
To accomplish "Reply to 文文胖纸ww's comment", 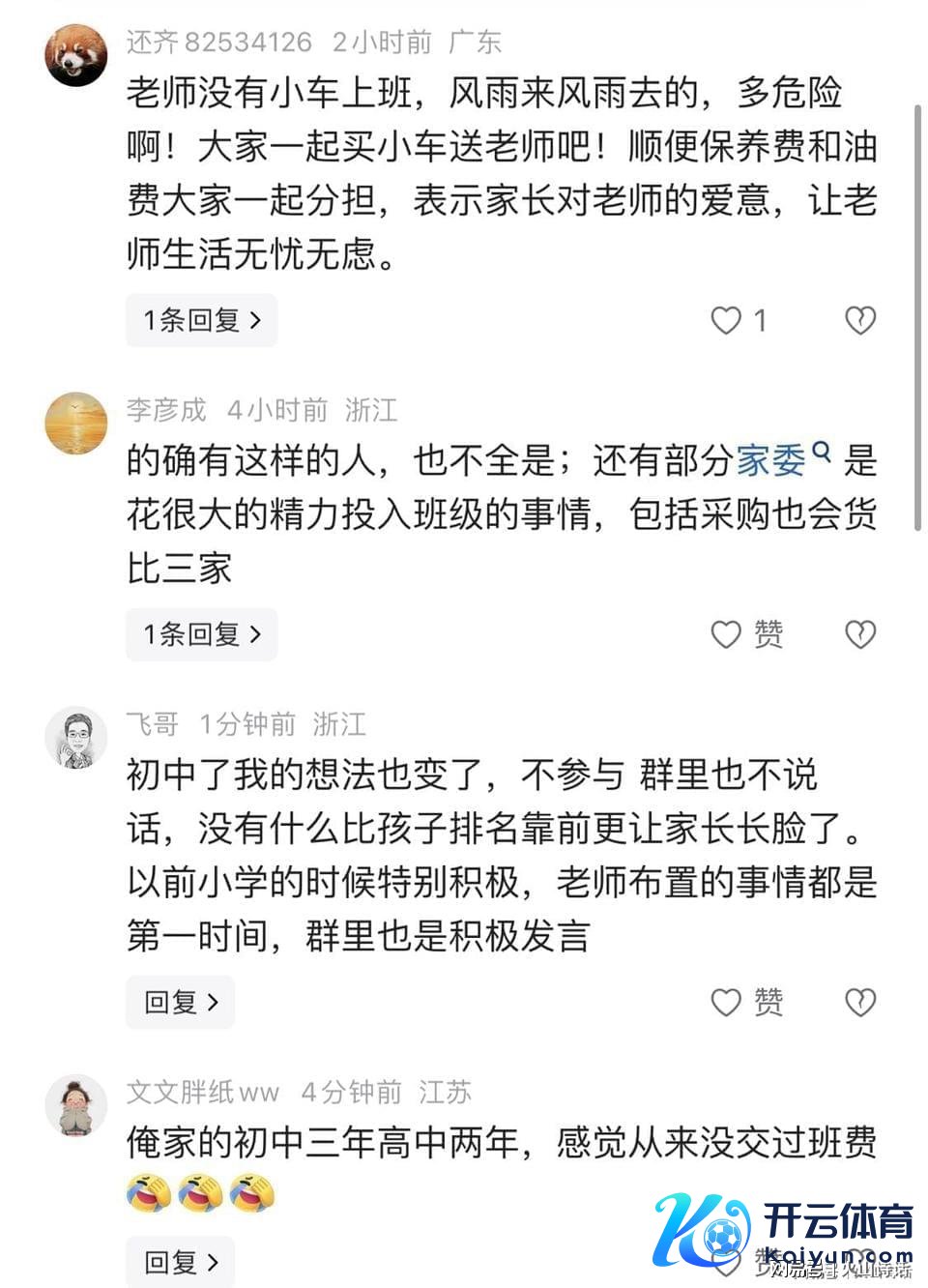I will coord(180,1262).
